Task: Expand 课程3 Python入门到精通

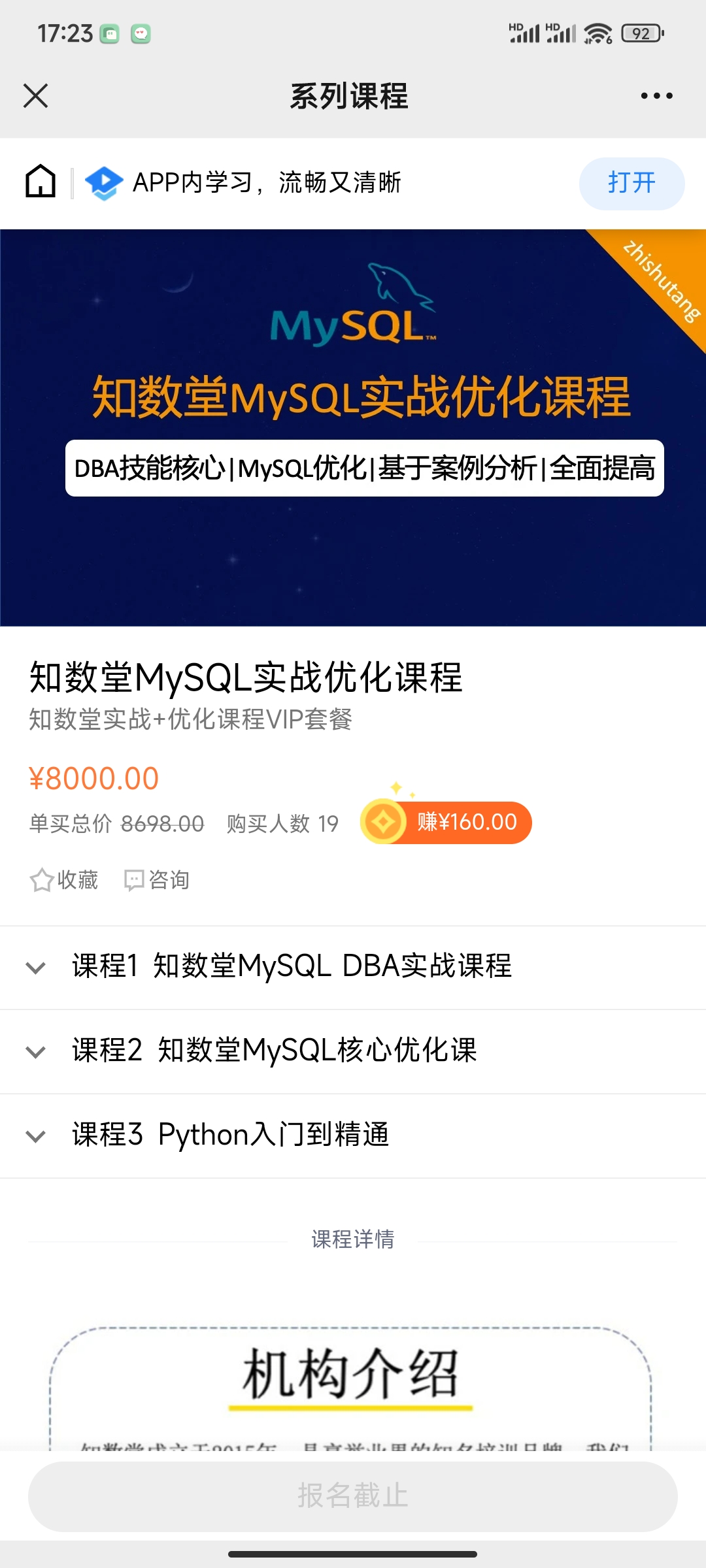Action: (231, 1135)
